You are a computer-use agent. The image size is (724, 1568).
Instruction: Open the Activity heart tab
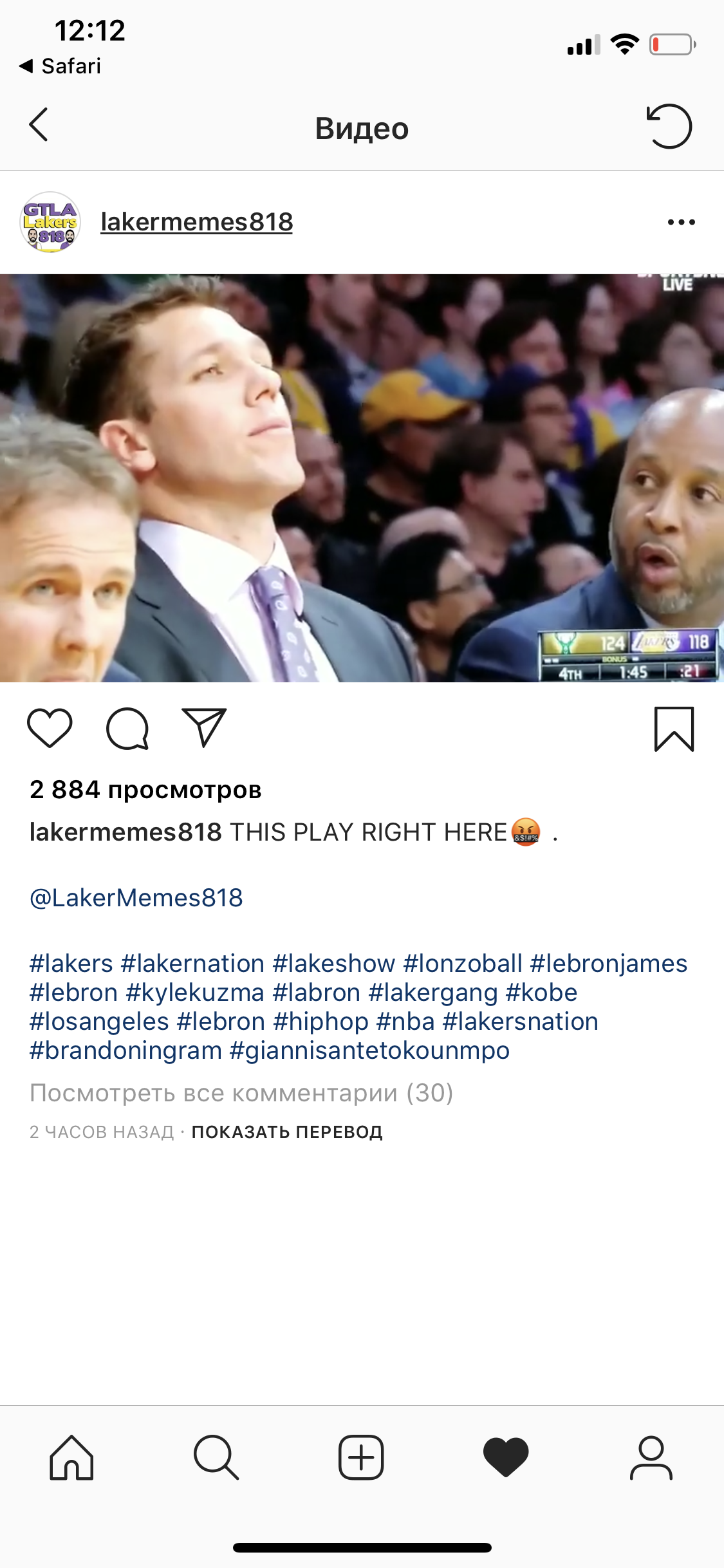506,1458
